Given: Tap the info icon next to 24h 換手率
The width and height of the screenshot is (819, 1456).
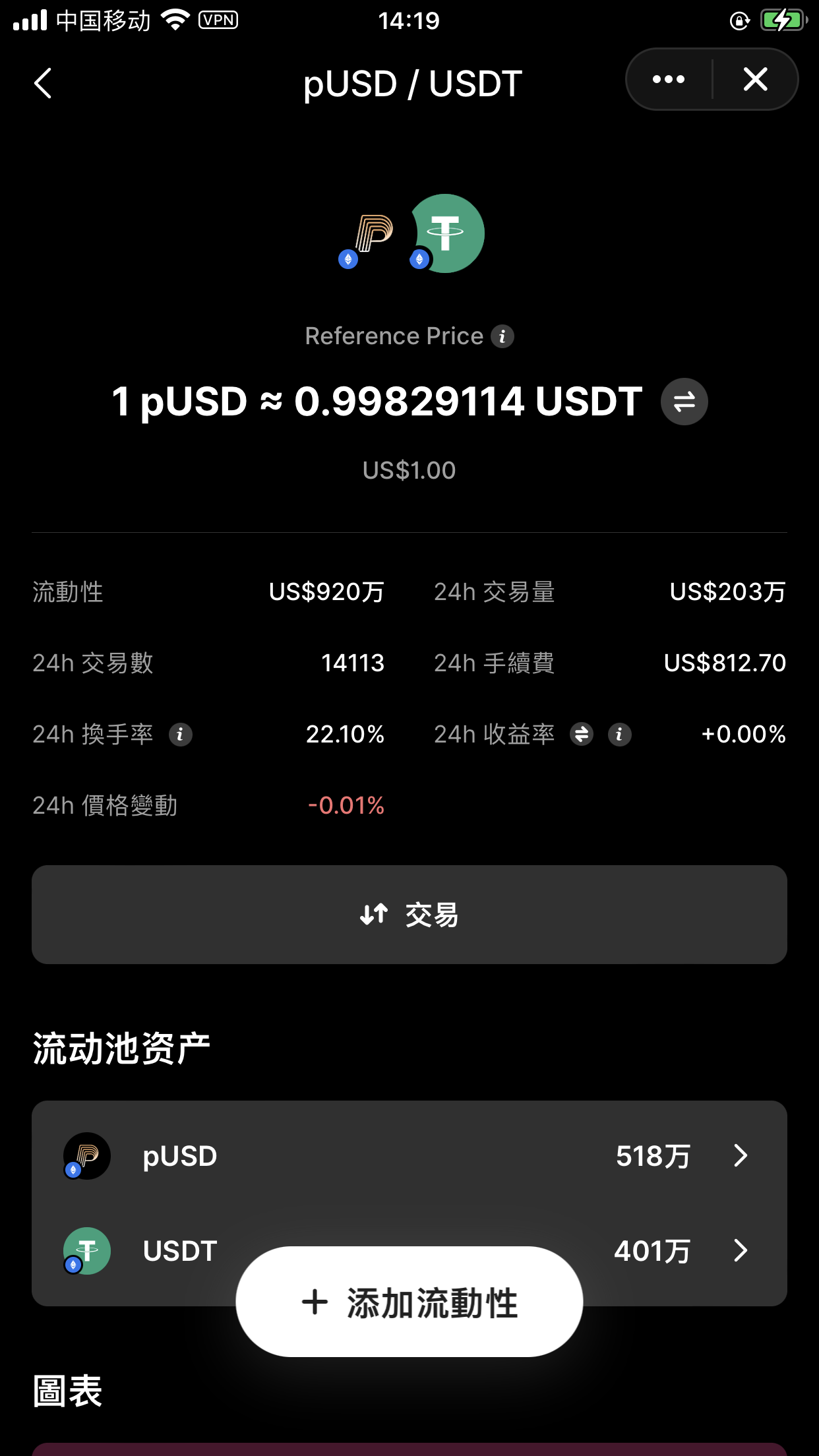Looking at the screenshot, I should click(x=179, y=734).
